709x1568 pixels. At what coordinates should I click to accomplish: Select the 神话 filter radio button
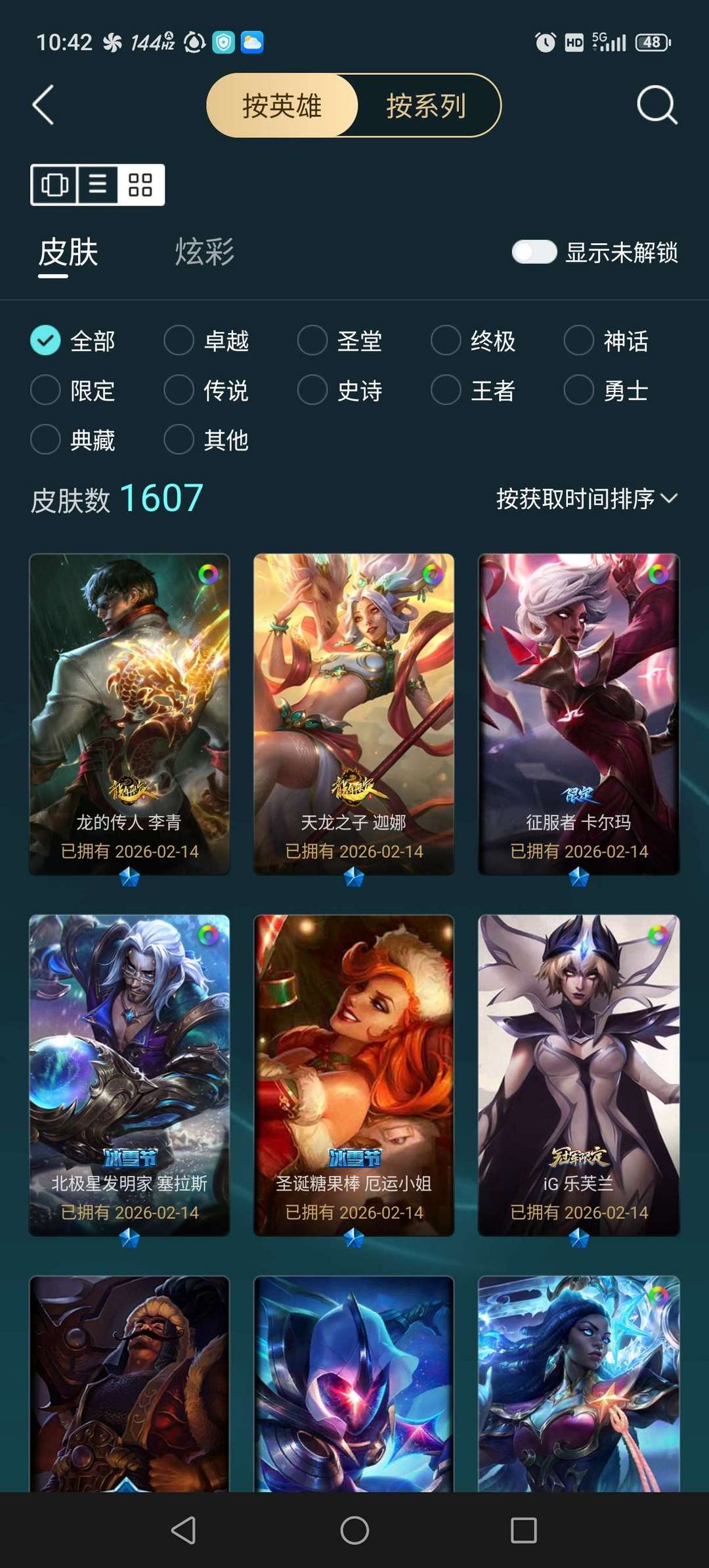[578, 340]
